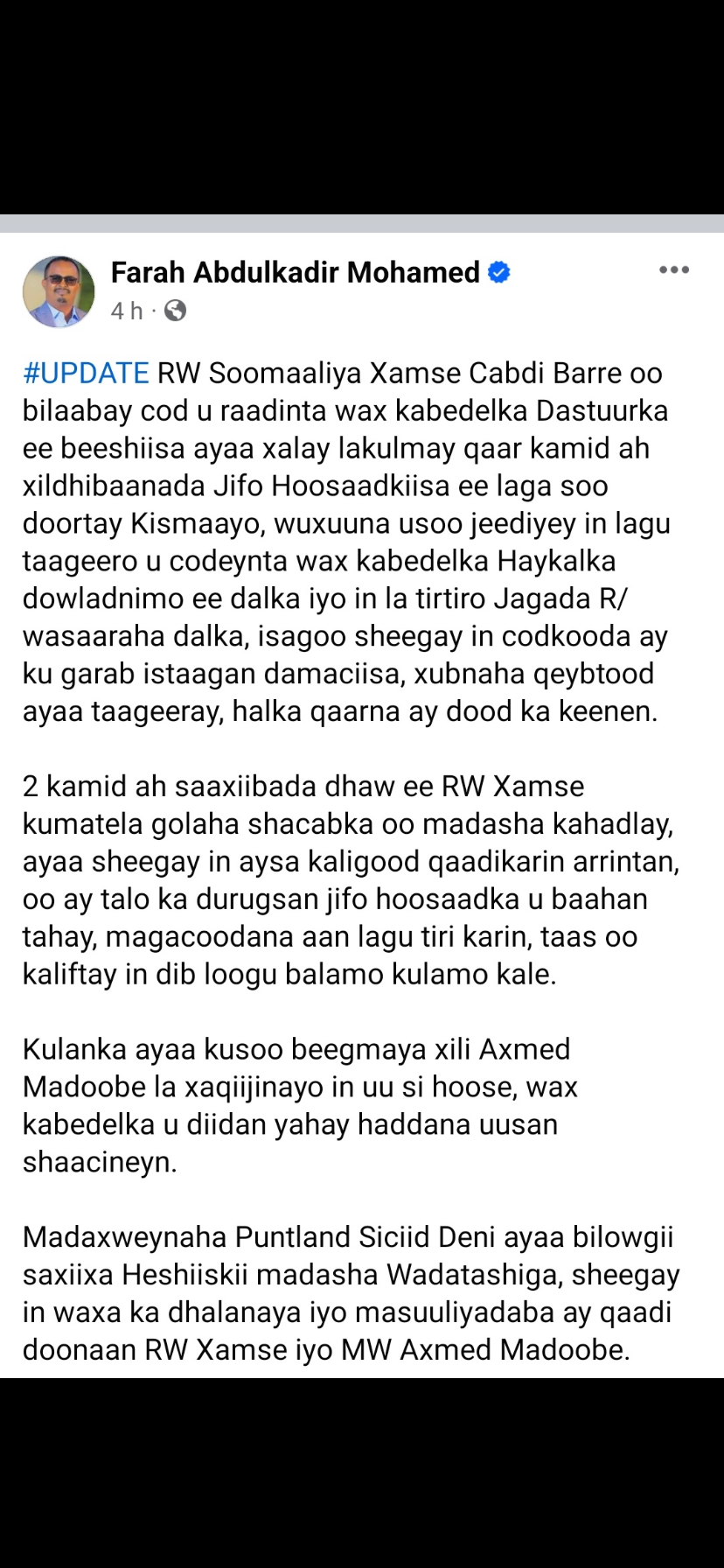Tap the name Farah Abdulkadir Mohamed
Screen dimensions: 724x1568
tap(295, 272)
